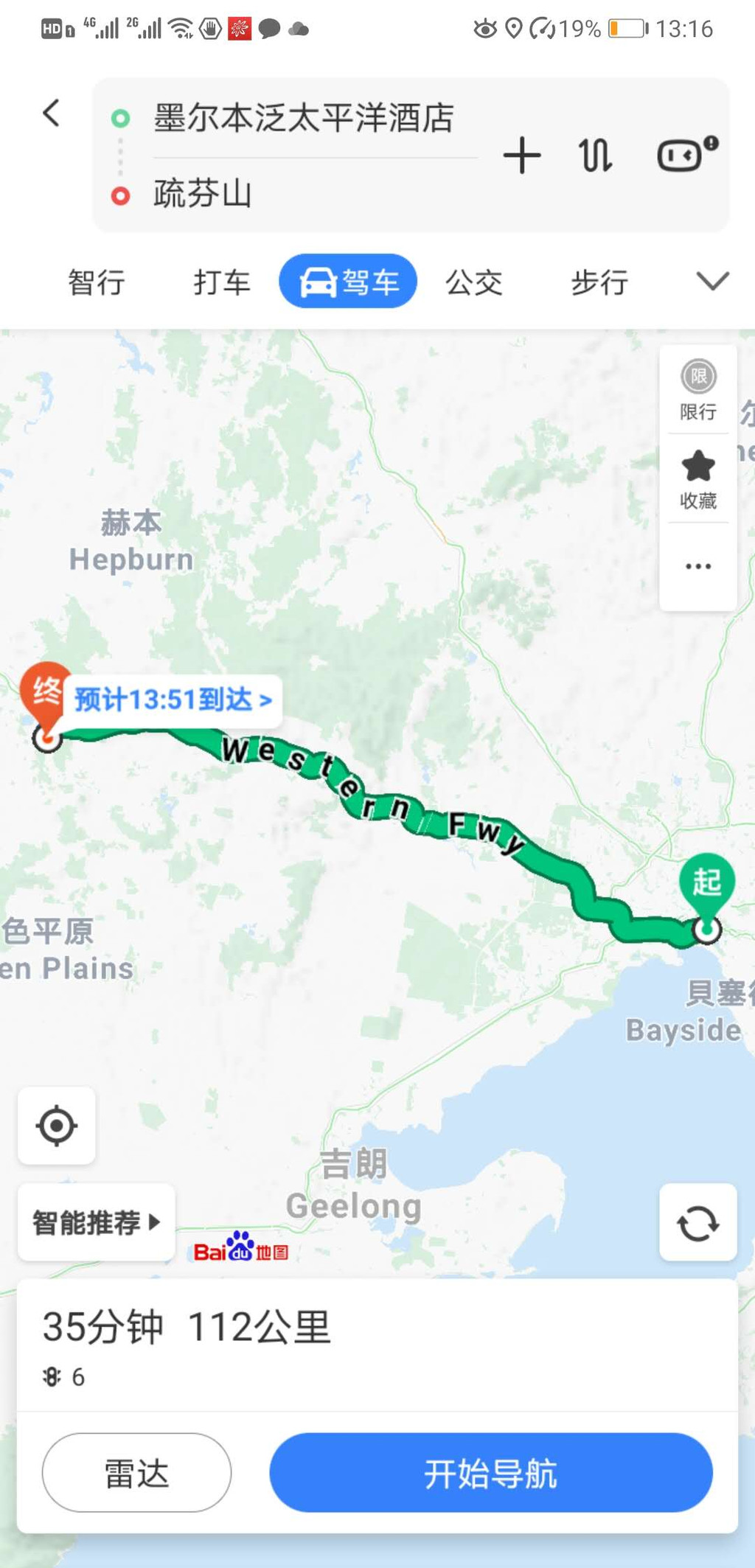
Task: Go back using the top-left arrow
Action: (x=51, y=114)
